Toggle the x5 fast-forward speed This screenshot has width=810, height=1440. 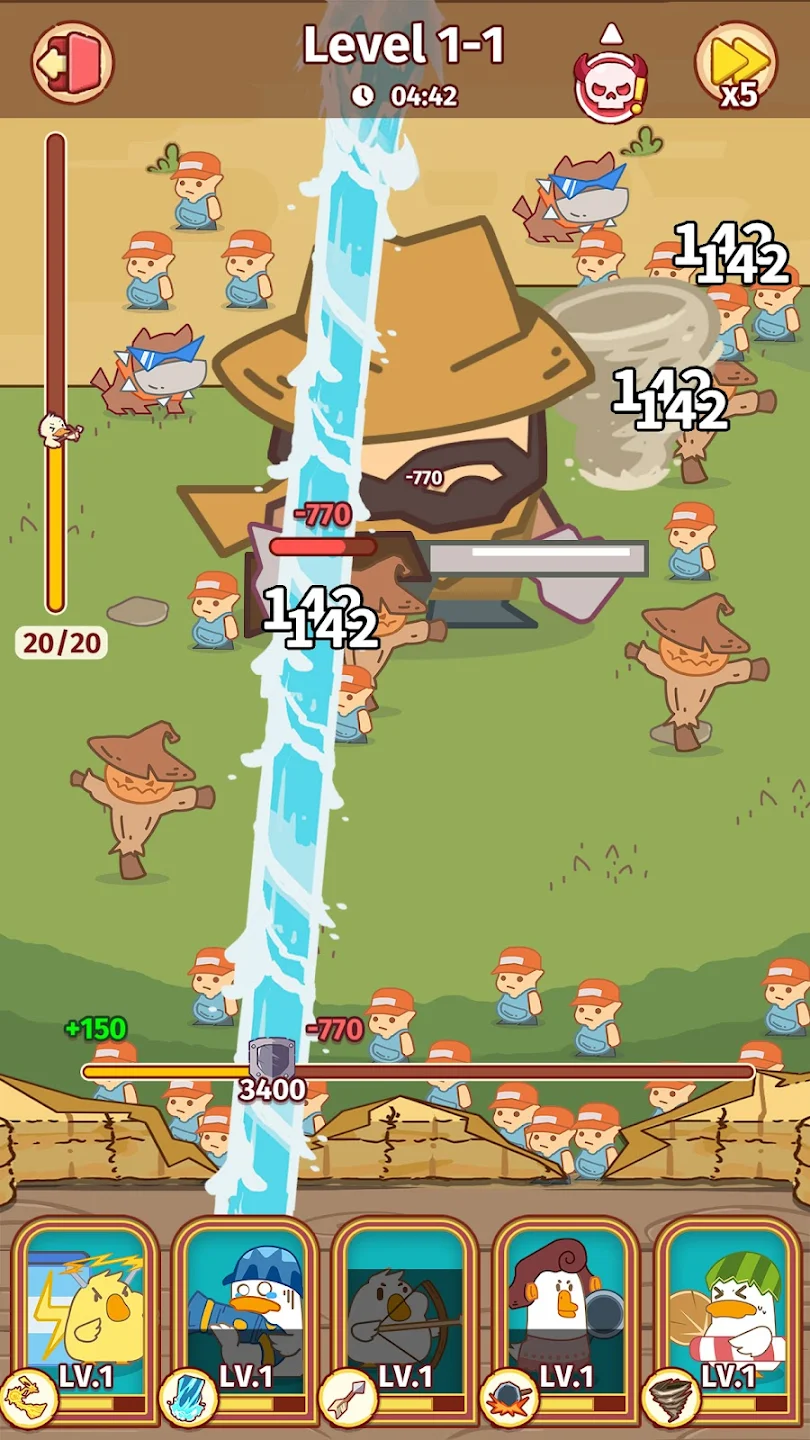pos(736,64)
